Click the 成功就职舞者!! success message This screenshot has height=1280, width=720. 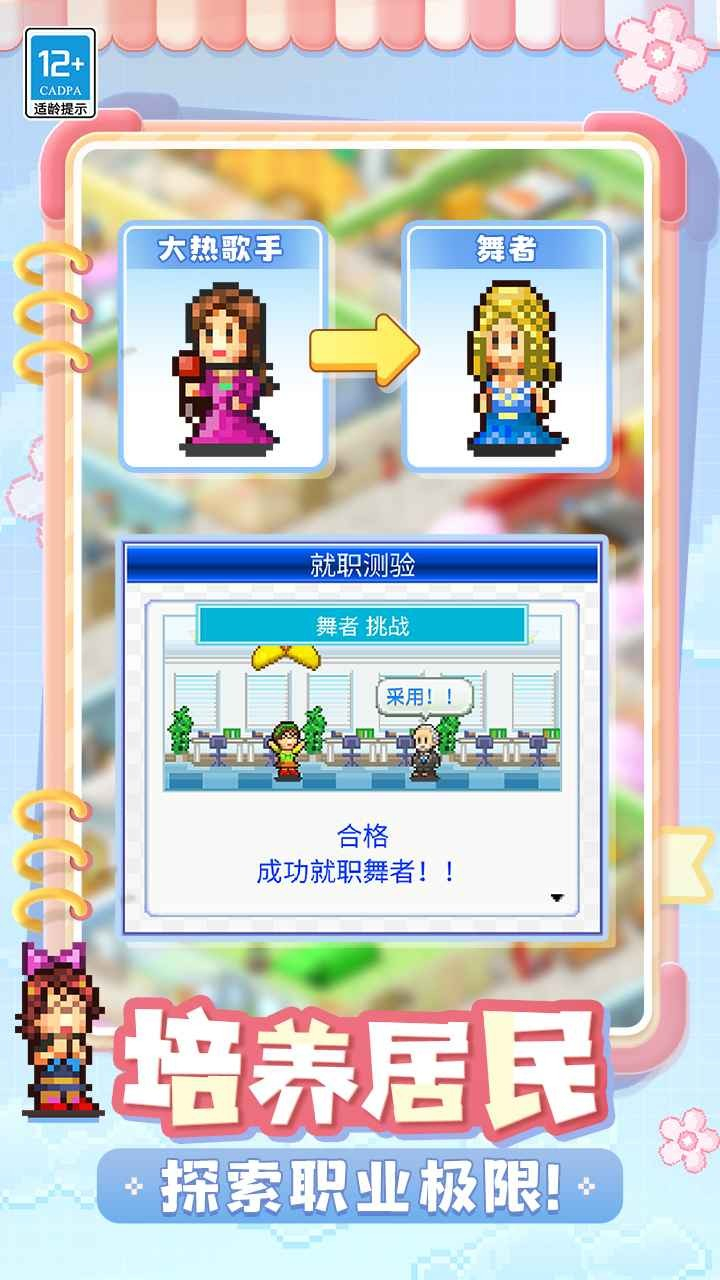357,867
